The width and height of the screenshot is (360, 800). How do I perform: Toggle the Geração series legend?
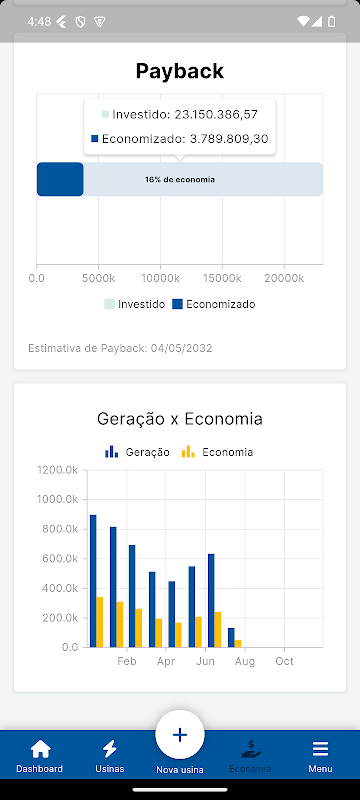click(137, 452)
